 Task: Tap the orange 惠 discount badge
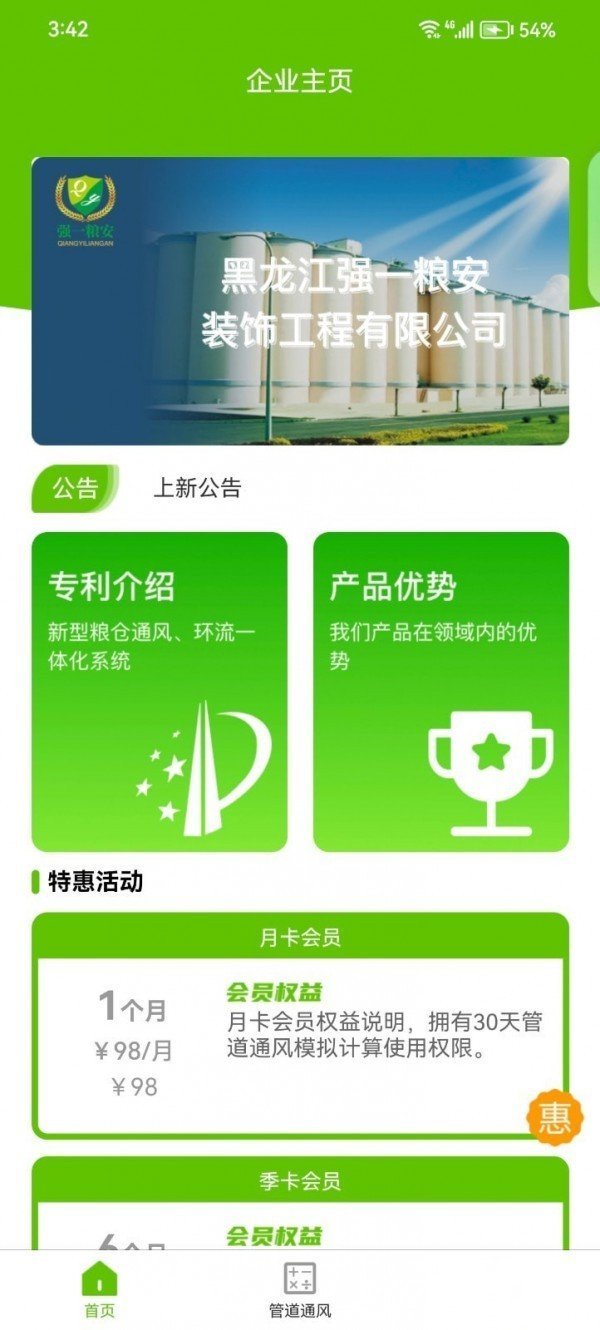[554, 1117]
